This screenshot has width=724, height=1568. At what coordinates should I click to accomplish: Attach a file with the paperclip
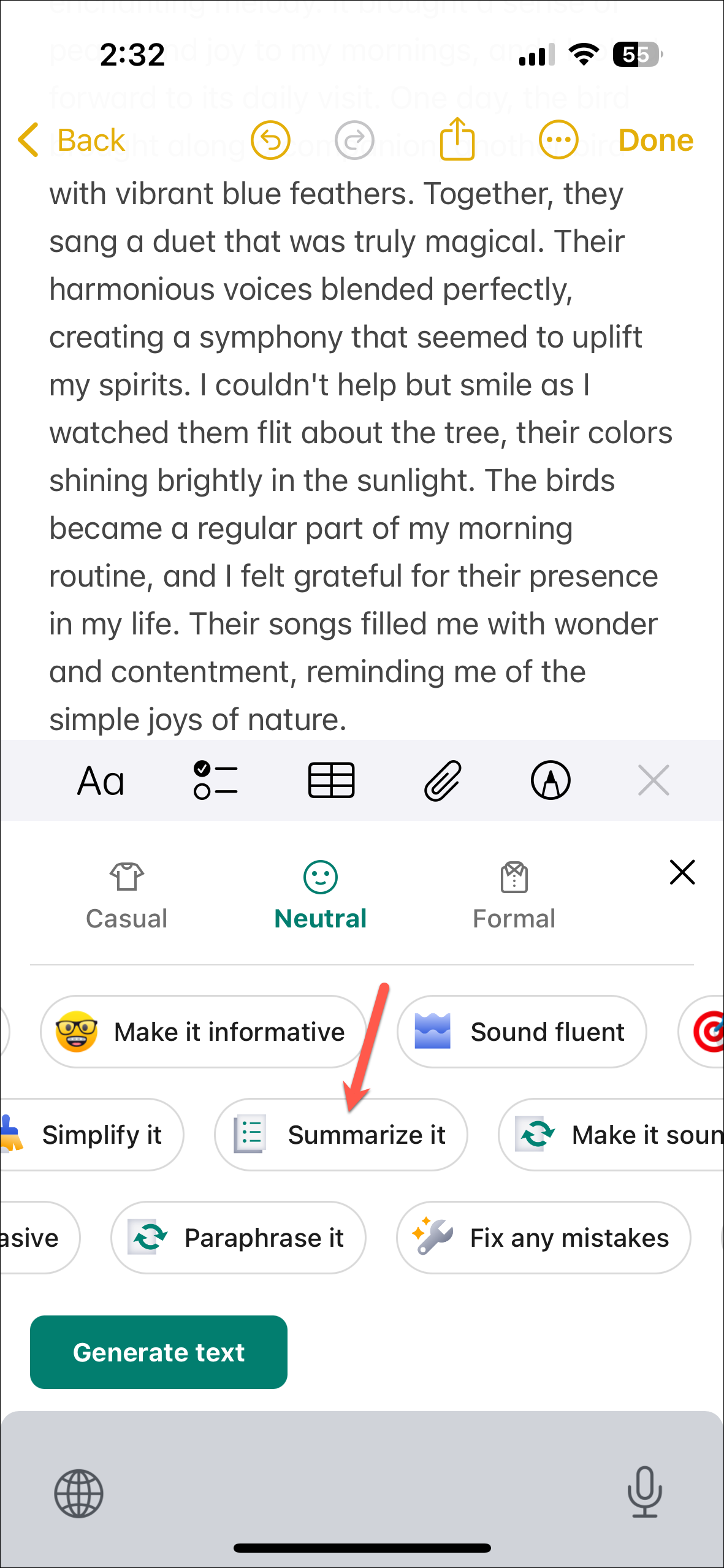(x=442, y=781)
